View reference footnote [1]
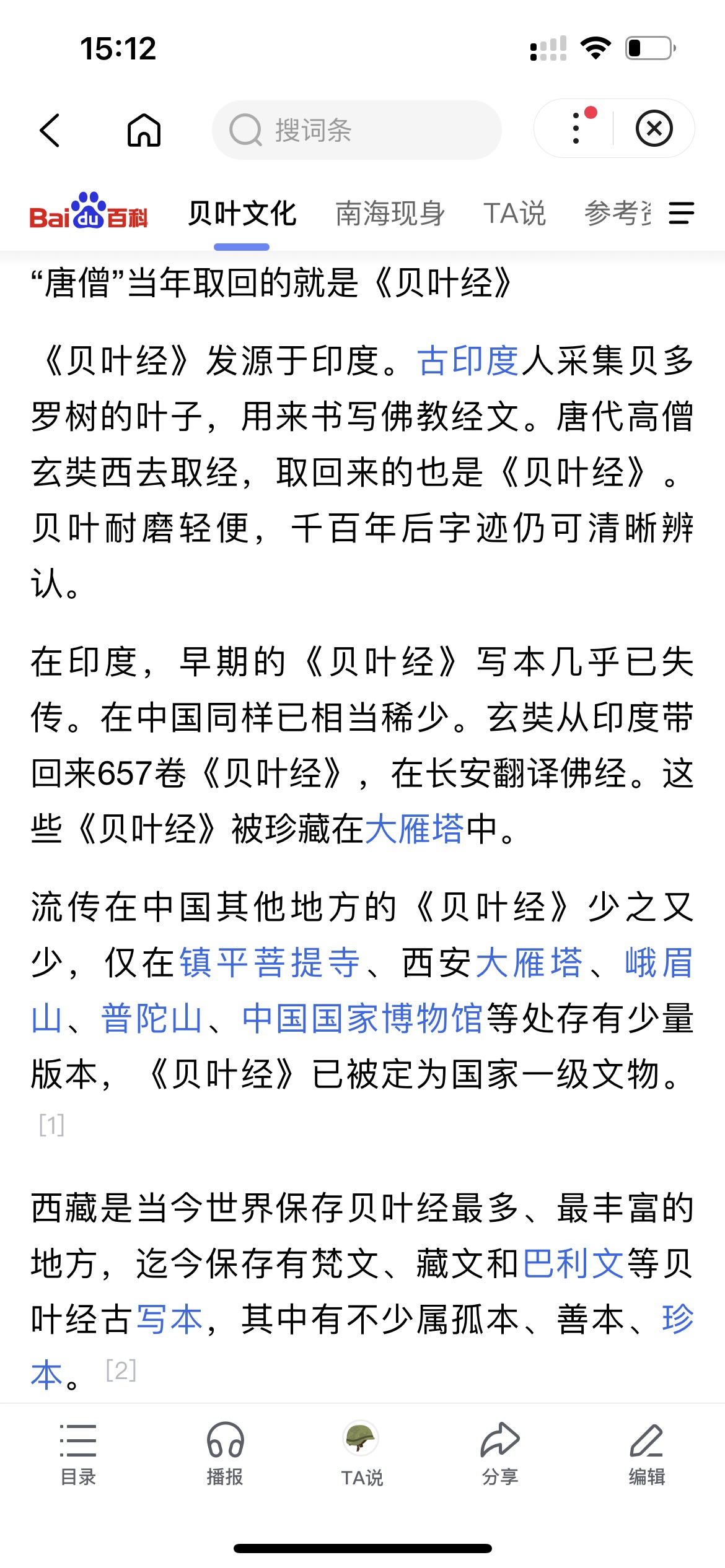Viewport: 725px width, 1568px height. (x=51, y=1125)
